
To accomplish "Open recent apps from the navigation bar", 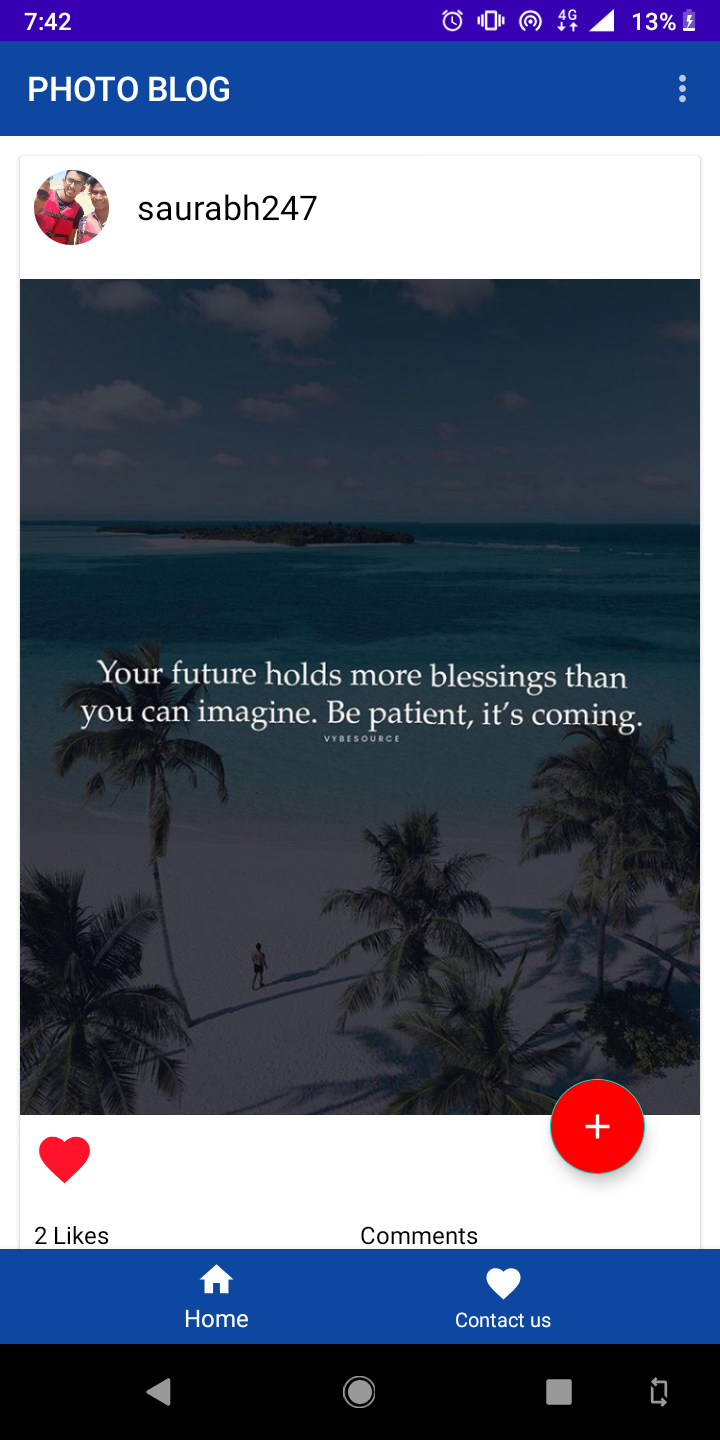I will 558,1391.
